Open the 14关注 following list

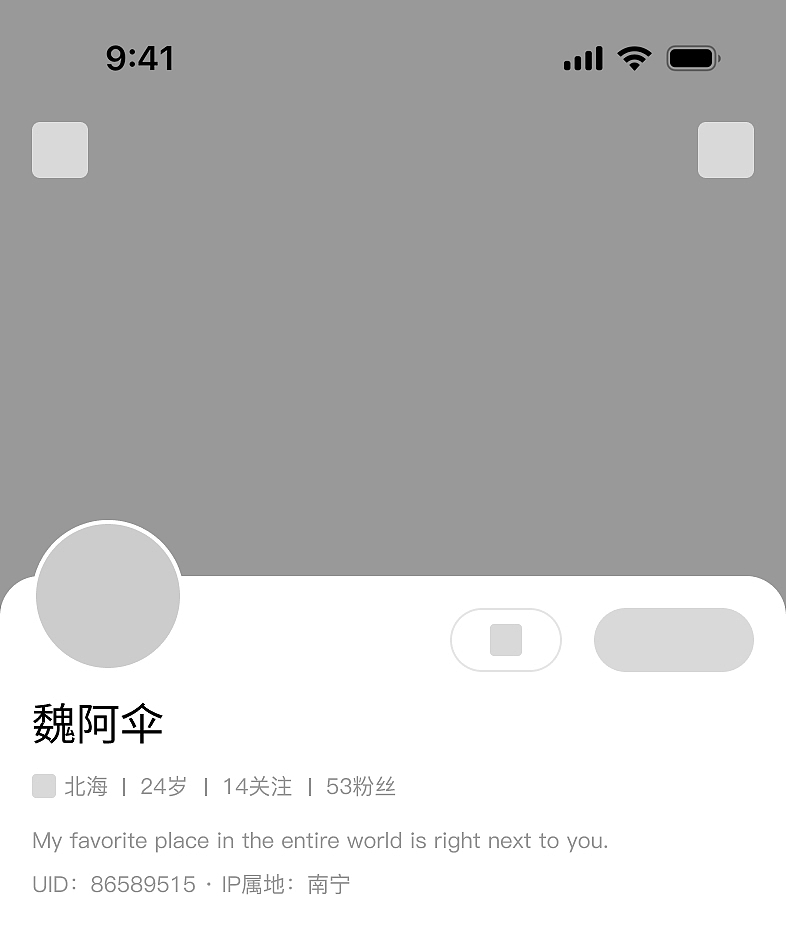click(256, 787)
